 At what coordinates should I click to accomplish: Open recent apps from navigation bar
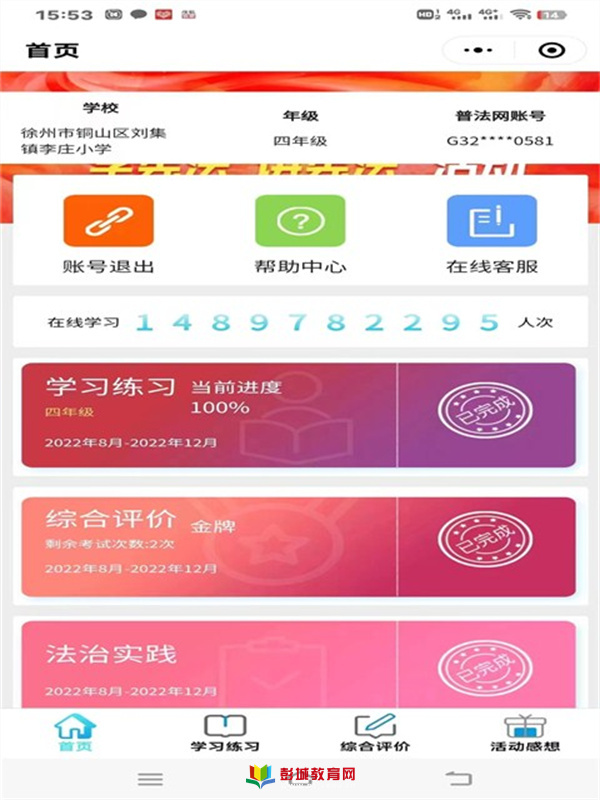[150, 778]
